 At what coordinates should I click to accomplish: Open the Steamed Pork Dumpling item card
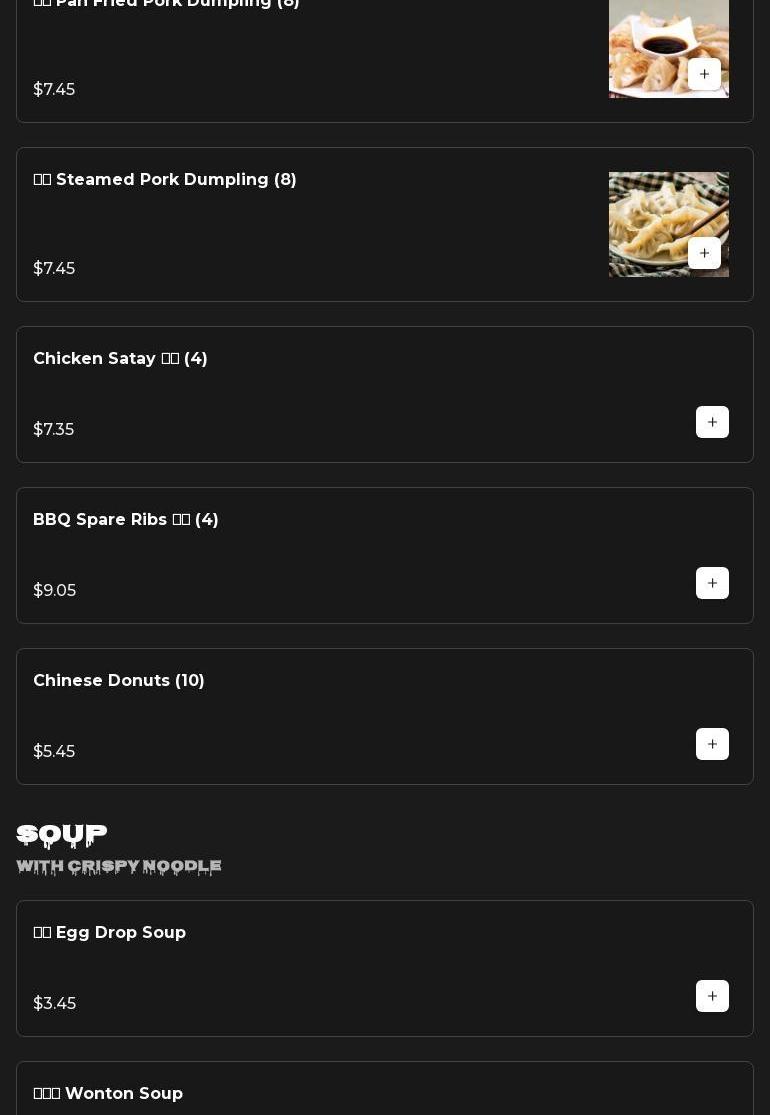[x=300, y=224]
